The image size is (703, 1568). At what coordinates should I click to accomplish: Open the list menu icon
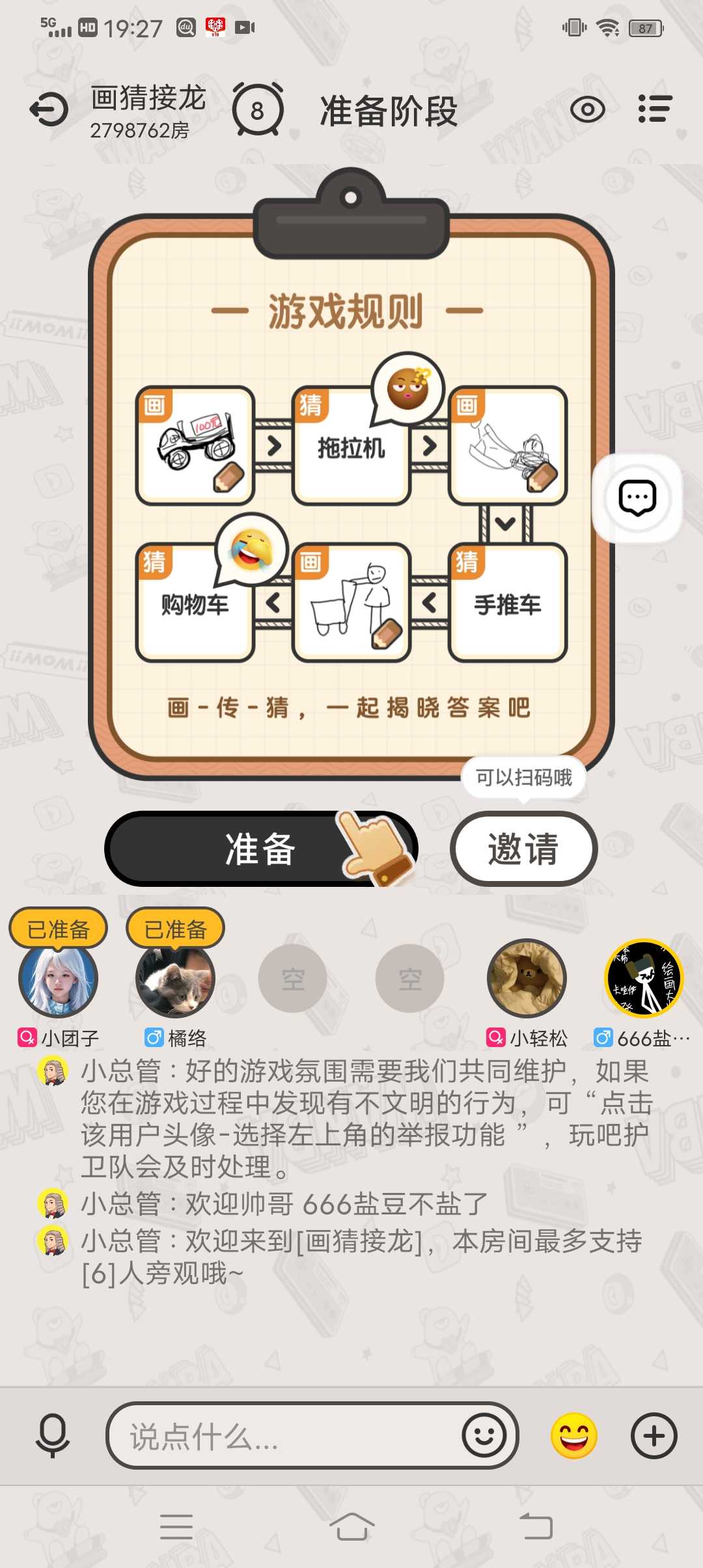(x=654, y=109)
